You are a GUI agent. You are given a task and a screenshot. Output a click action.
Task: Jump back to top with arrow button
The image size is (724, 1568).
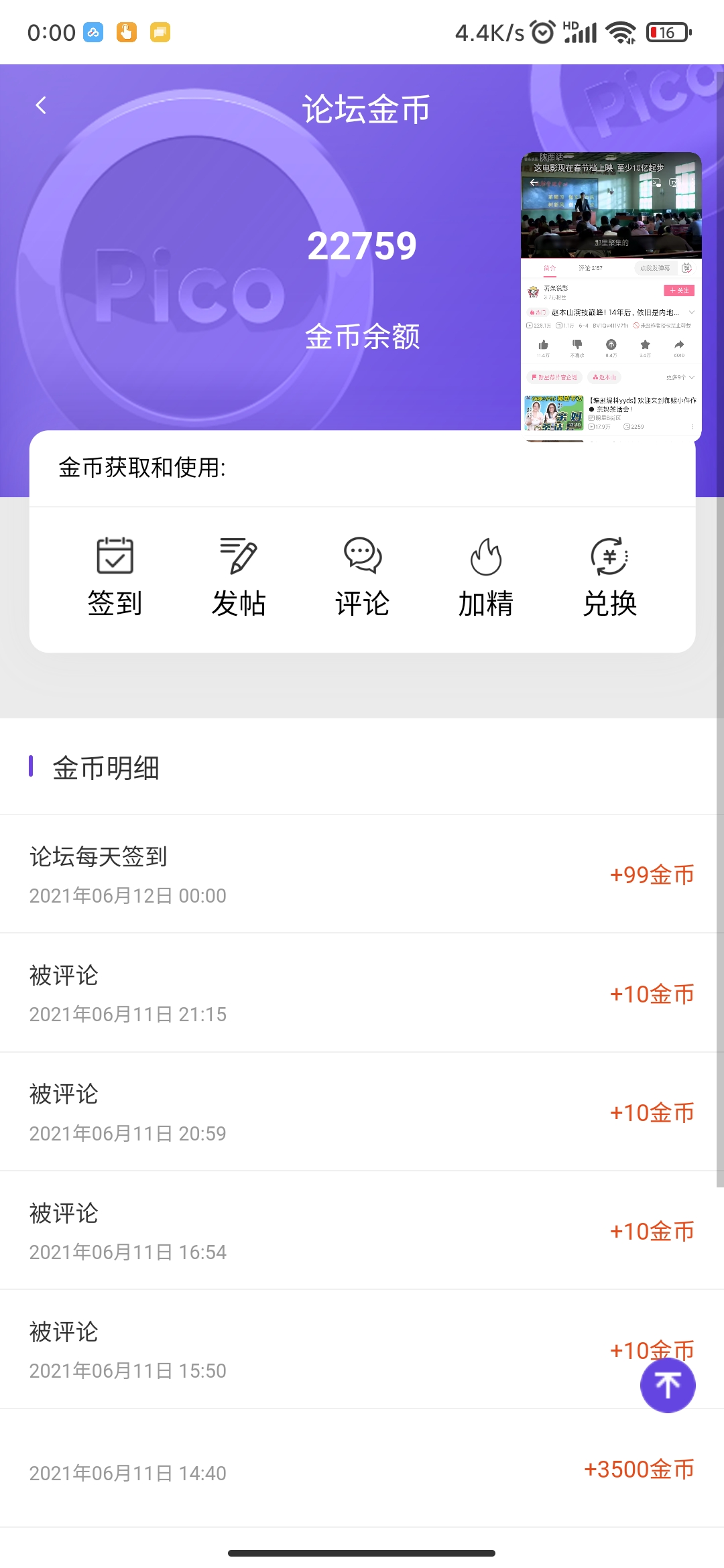667,1385
